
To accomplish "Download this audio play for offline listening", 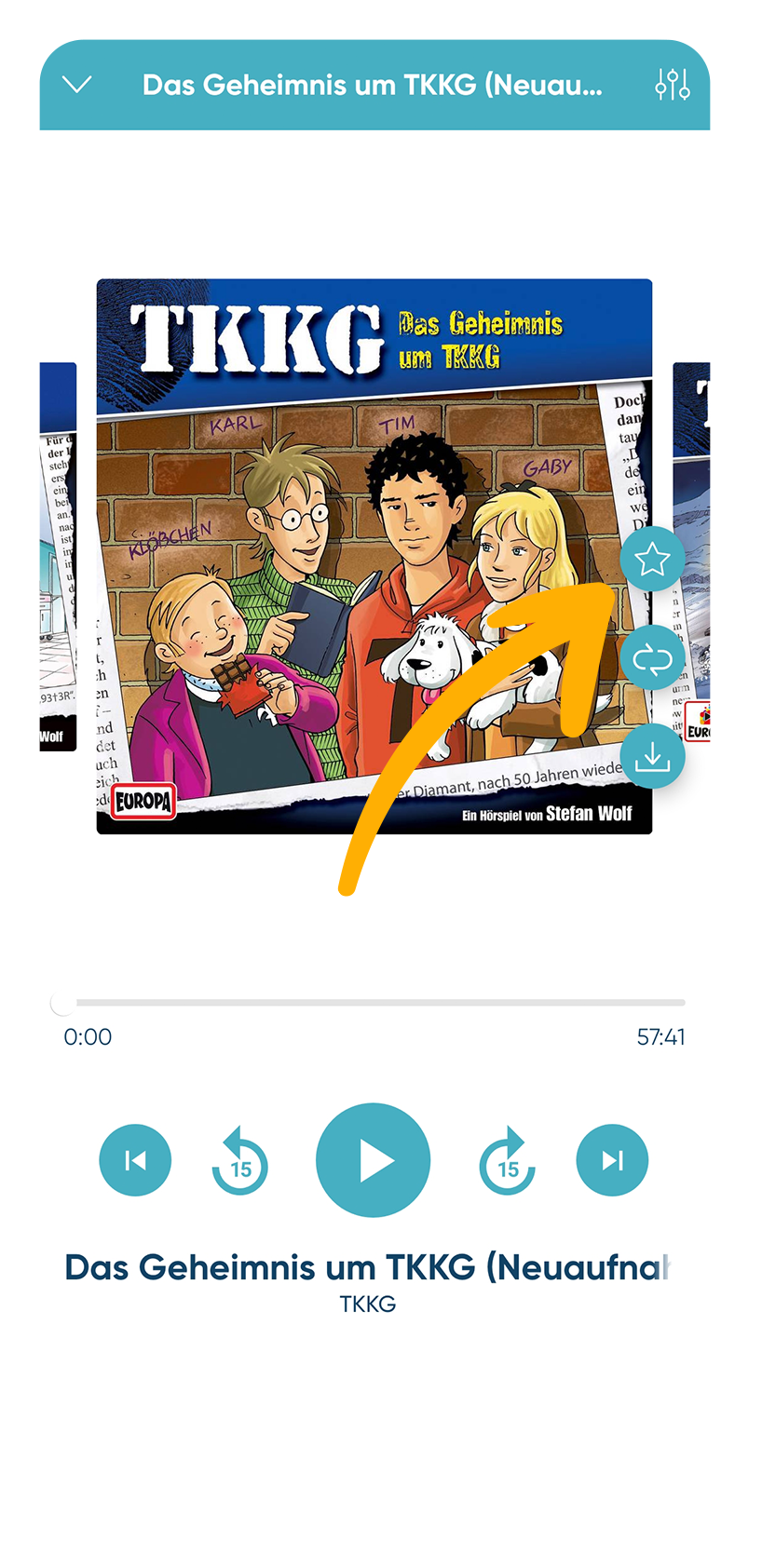I will (652, 757).
